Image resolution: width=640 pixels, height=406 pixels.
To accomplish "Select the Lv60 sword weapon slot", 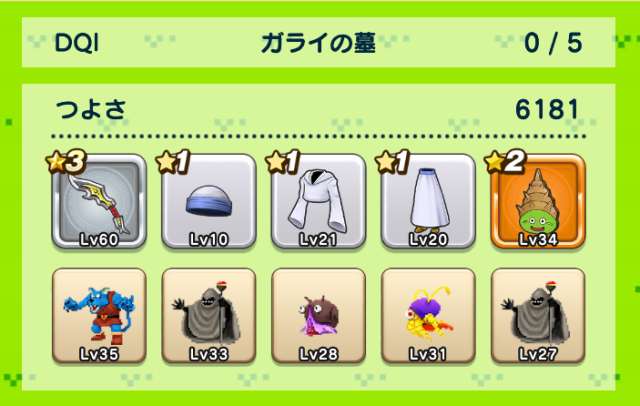I will coord(99,201).
